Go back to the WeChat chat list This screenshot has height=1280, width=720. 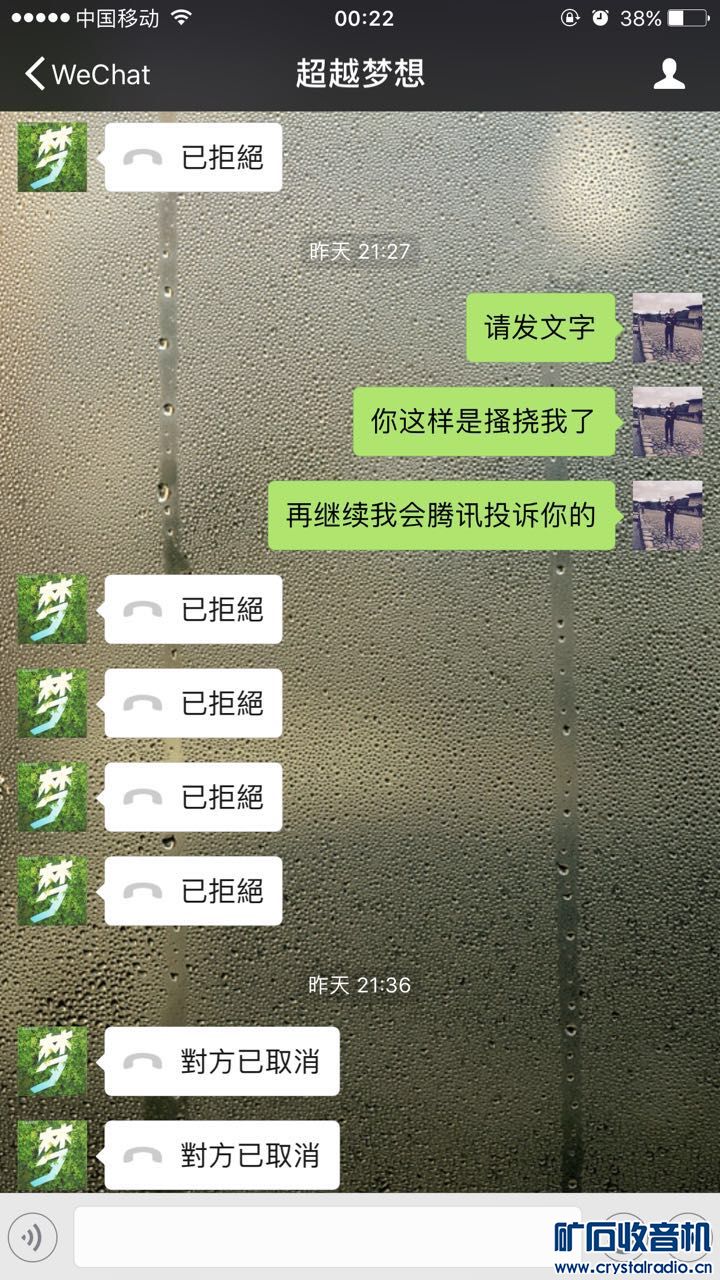pyautogui.click(x=88, y=74)
